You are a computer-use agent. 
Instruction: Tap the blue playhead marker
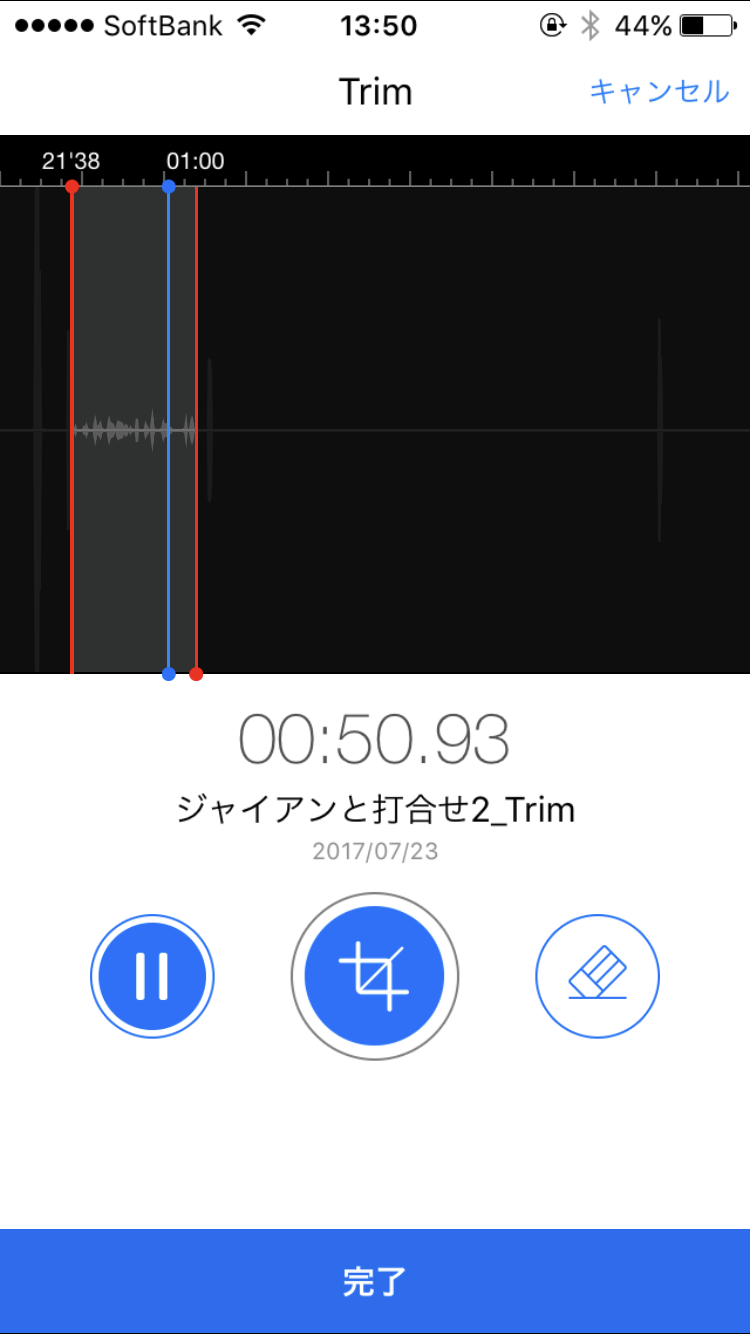point(168,187)
